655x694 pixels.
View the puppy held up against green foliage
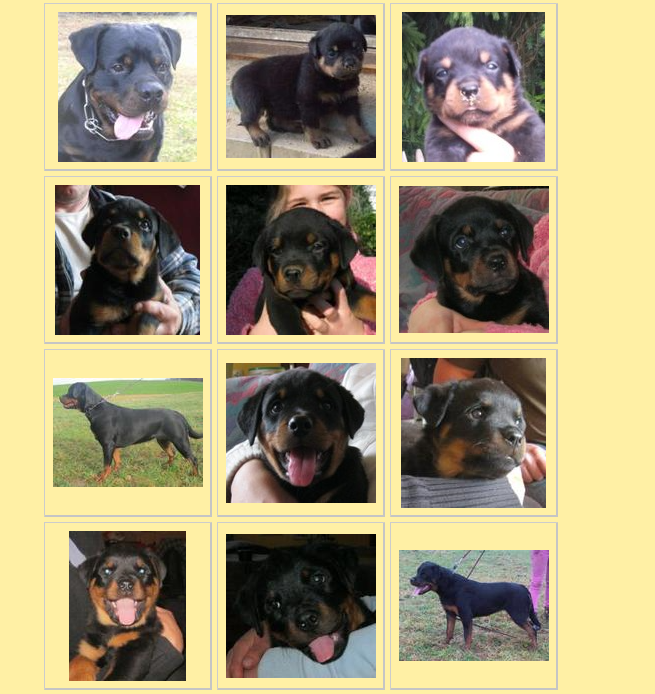coord(473,87)
